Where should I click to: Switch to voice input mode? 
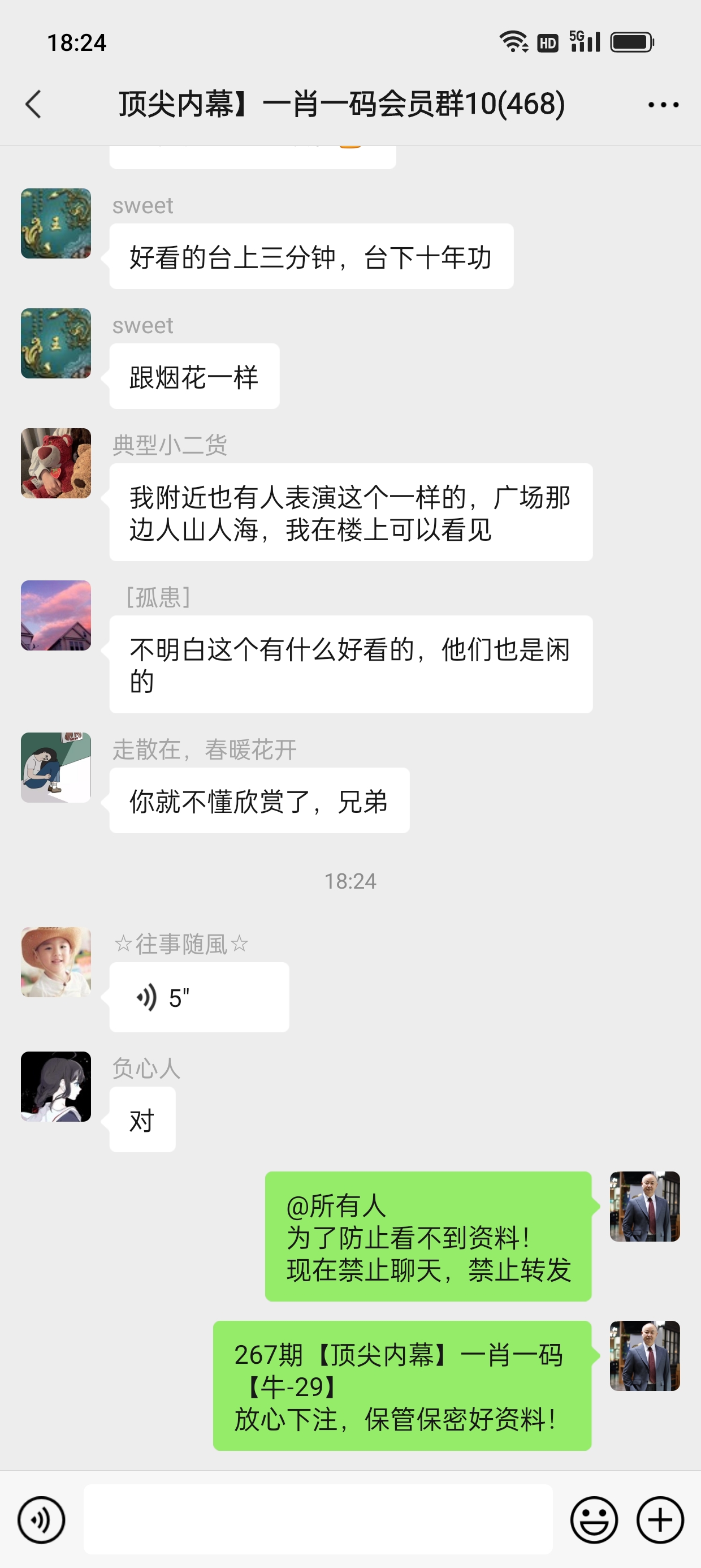(41, 1519)
